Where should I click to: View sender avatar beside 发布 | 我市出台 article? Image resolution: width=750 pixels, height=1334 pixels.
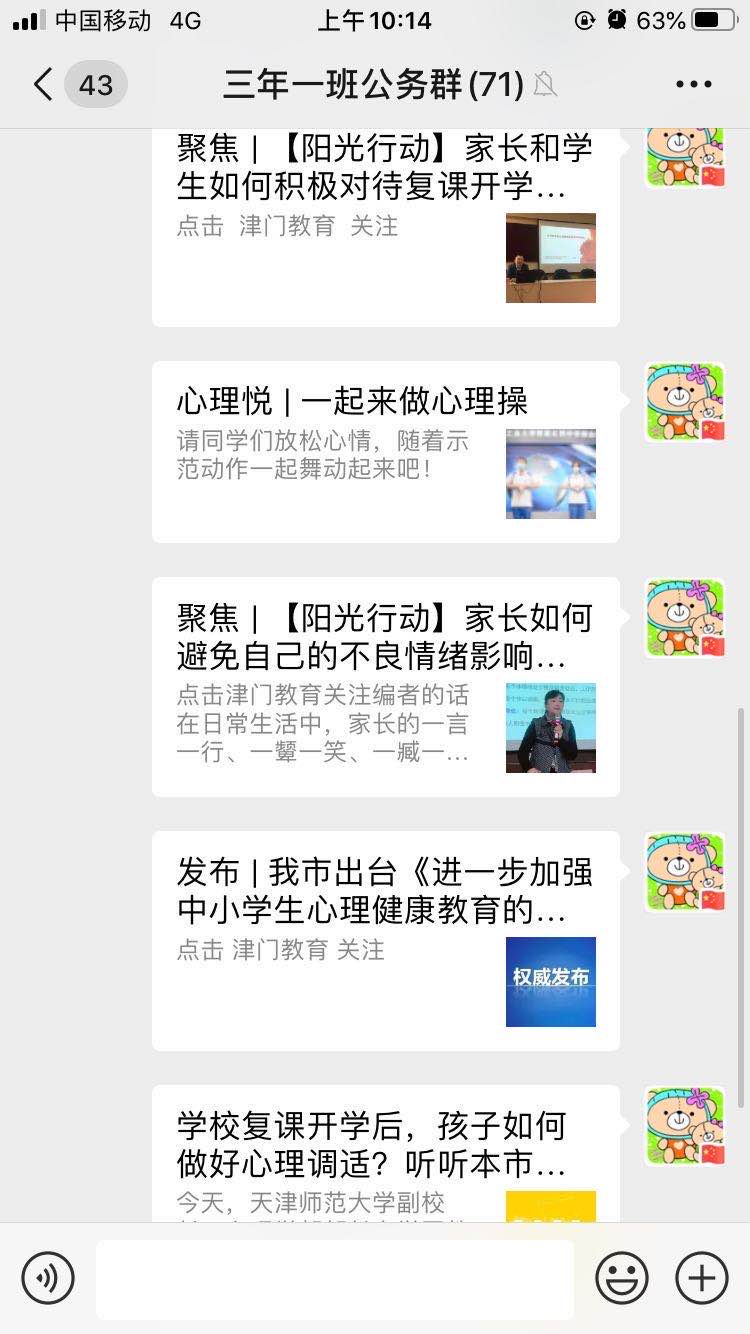[x=685, y=871]
